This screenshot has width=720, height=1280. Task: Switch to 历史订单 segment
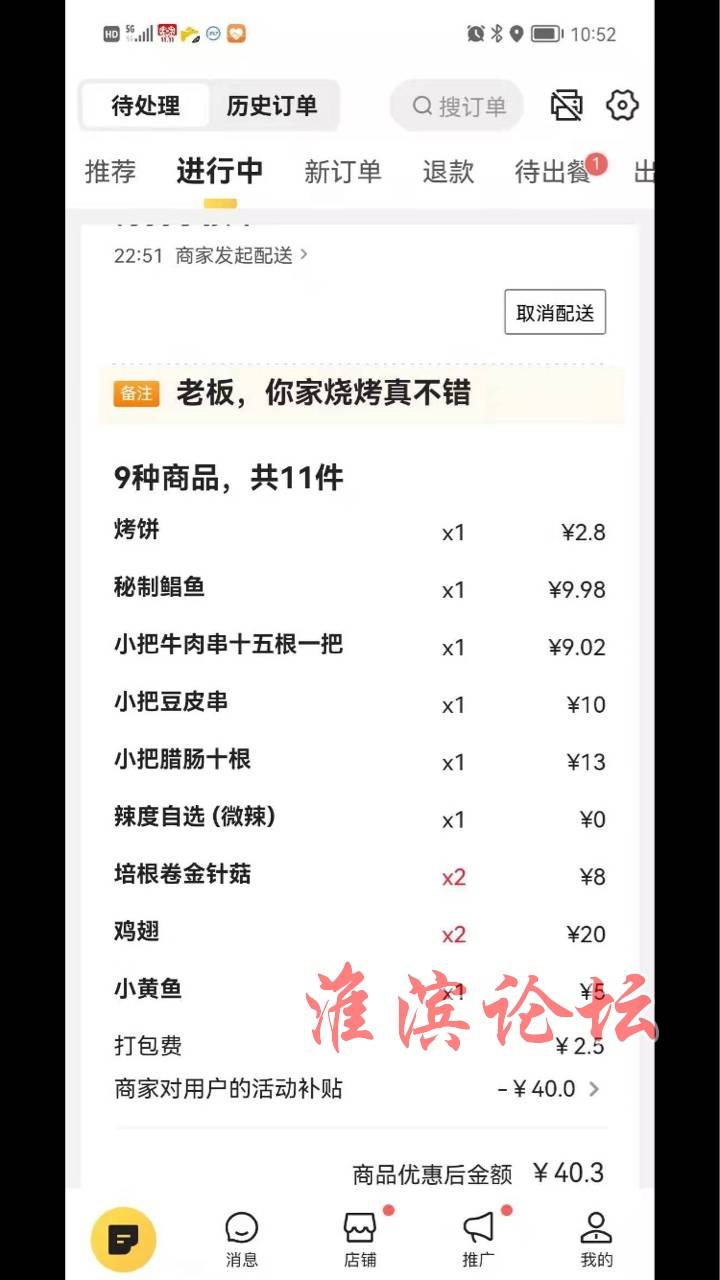pos(272,106)
